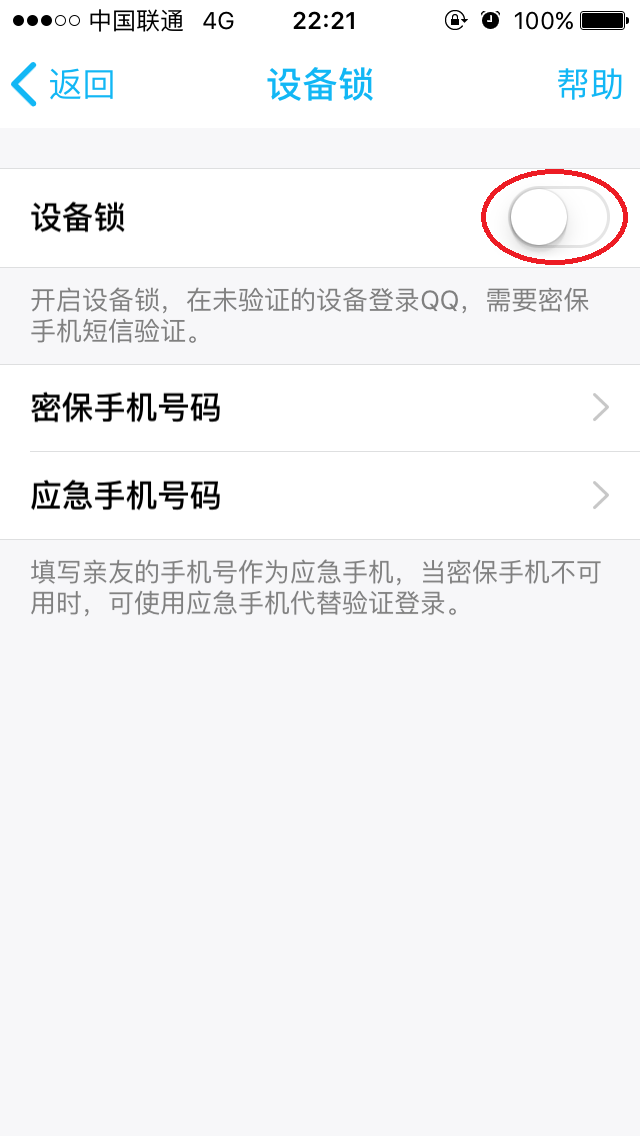
Task: Open 密保手机号码 settings
Action: click(x=320, y=409)
